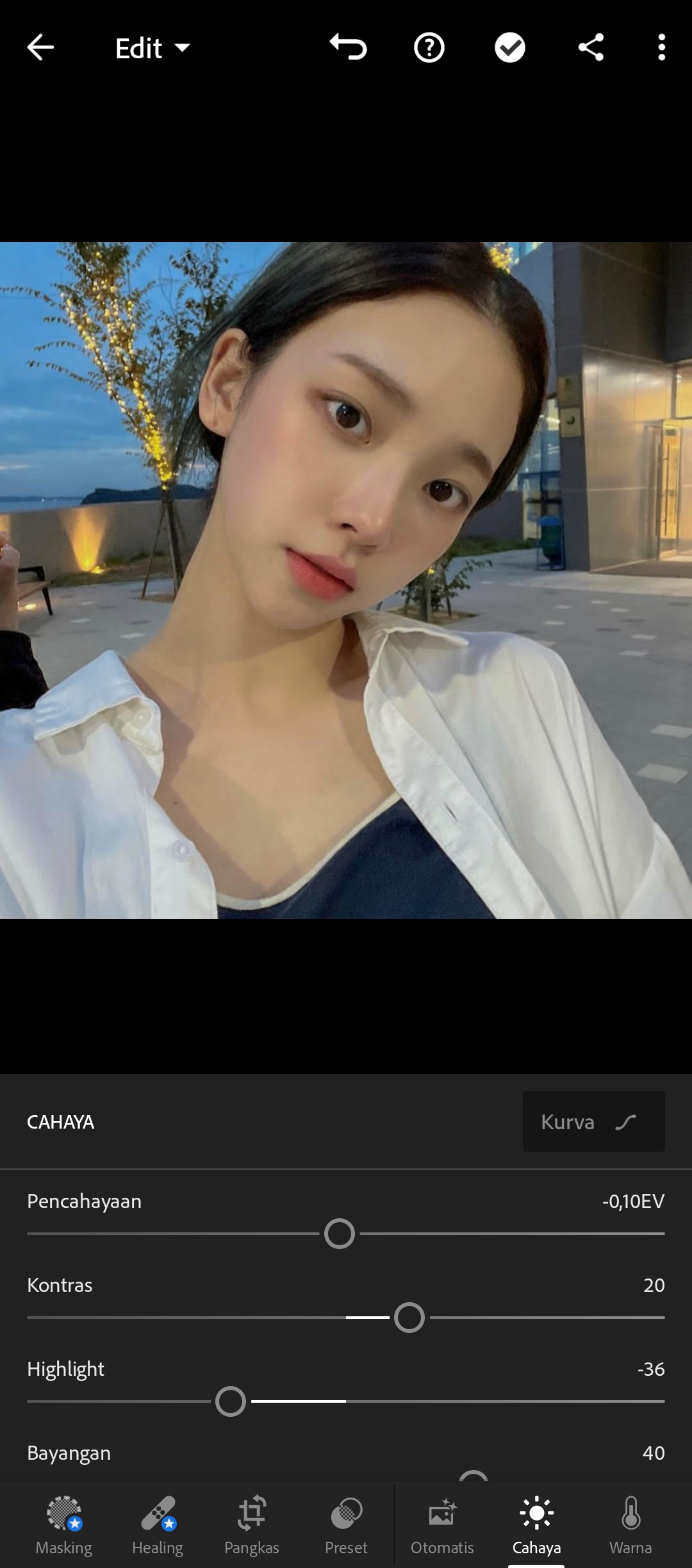Open the Healing tool
This screenshot has height=1568, width=692.
pos(158,1525)
